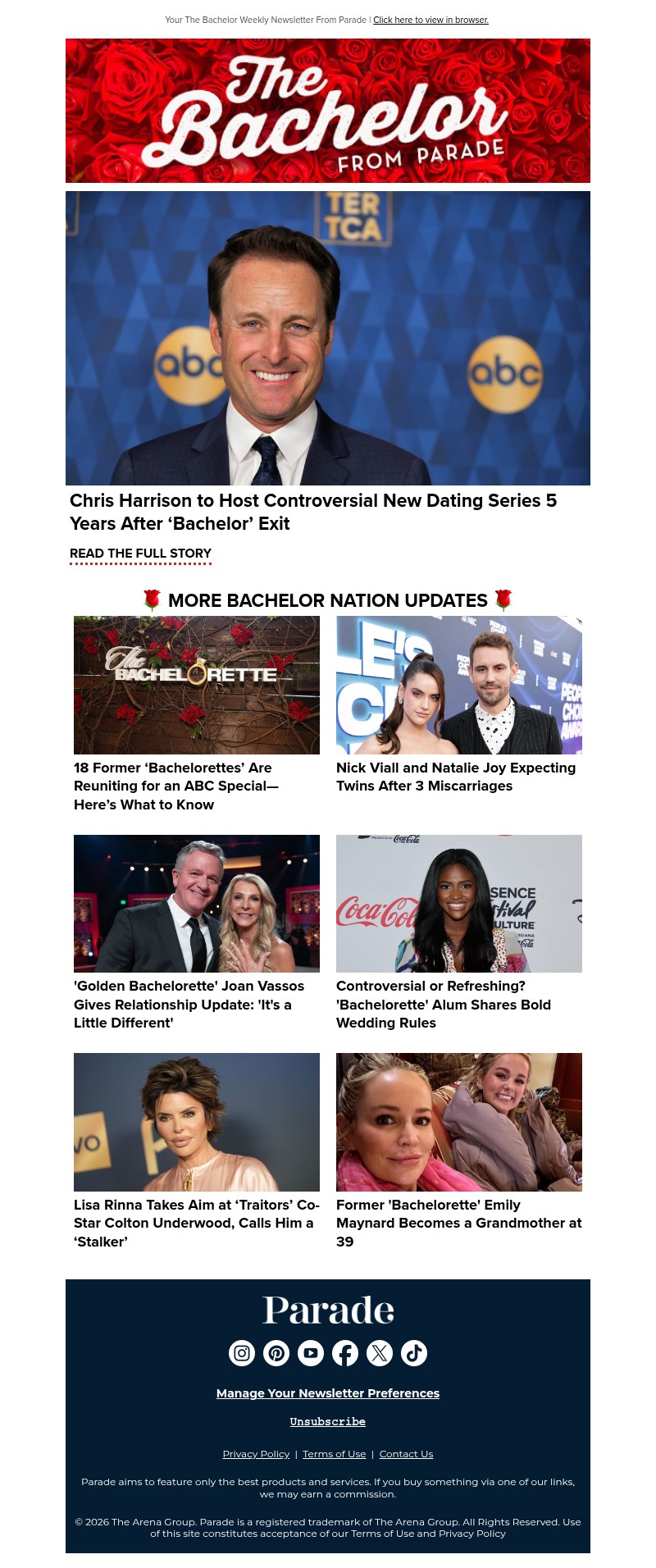Open Lisa Rinna and Colton Underwood article
This screenshot has width=656, height=1568.
197,1223
